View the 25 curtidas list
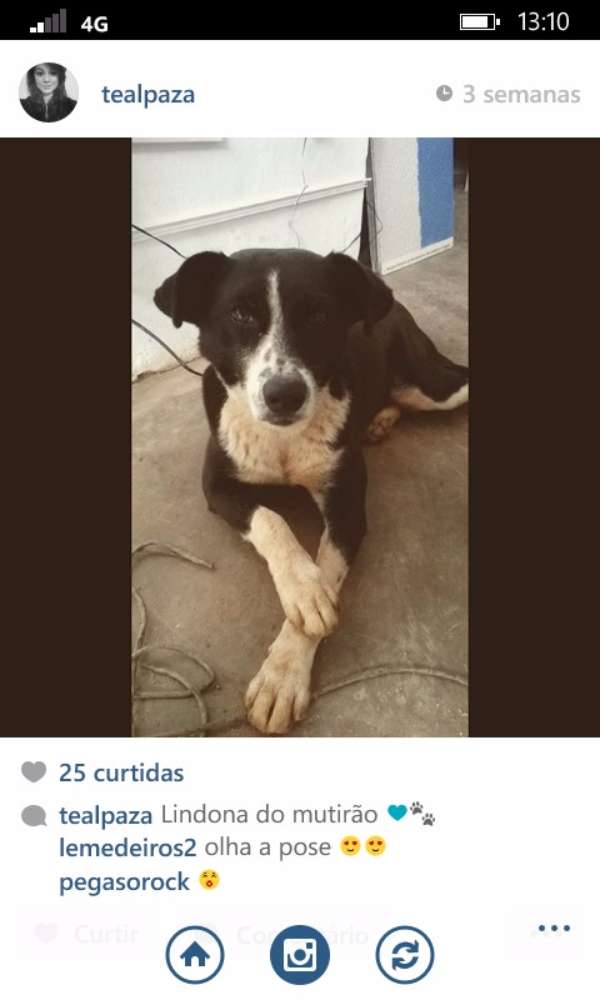The image size is (600, 1000). [120, 773]
